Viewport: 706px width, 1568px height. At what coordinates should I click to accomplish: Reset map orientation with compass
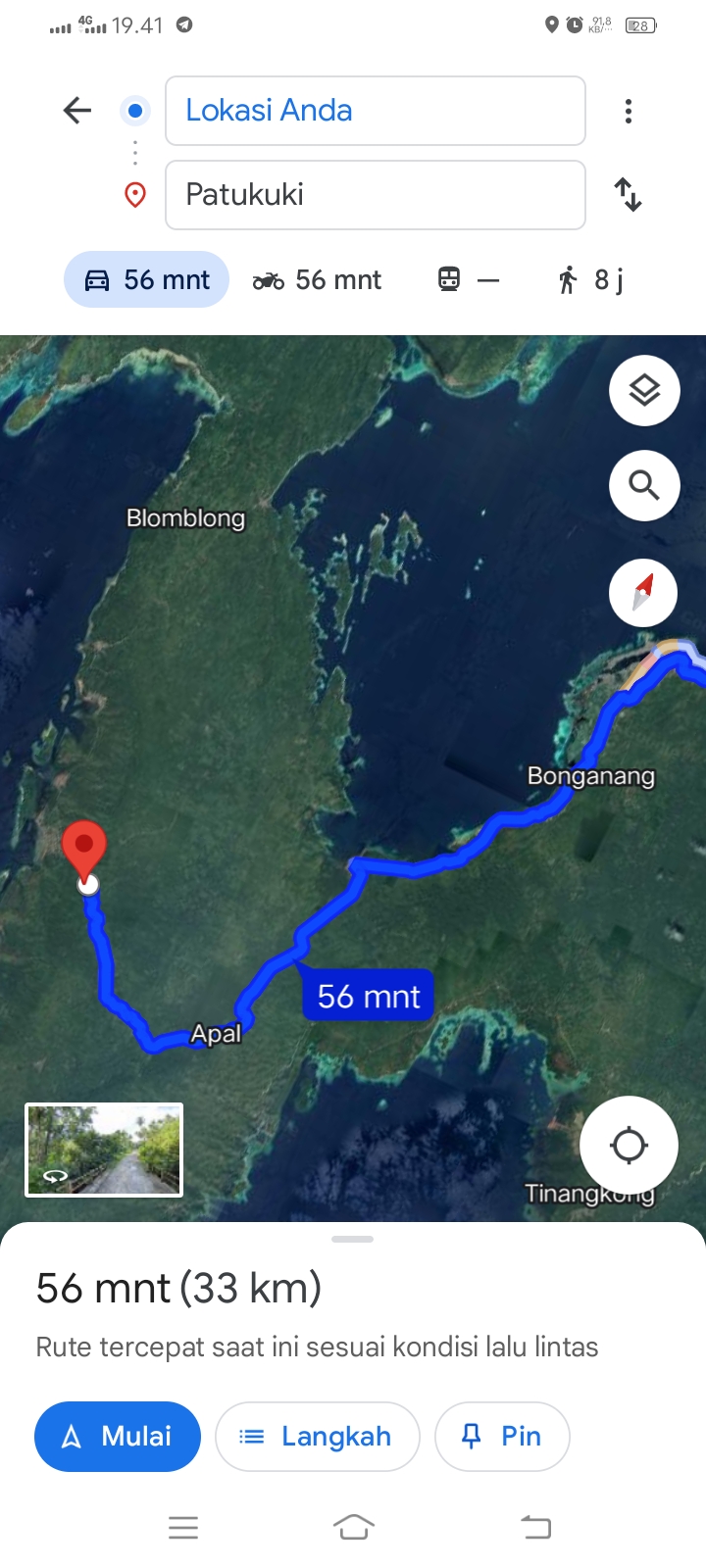pos(643,593)
